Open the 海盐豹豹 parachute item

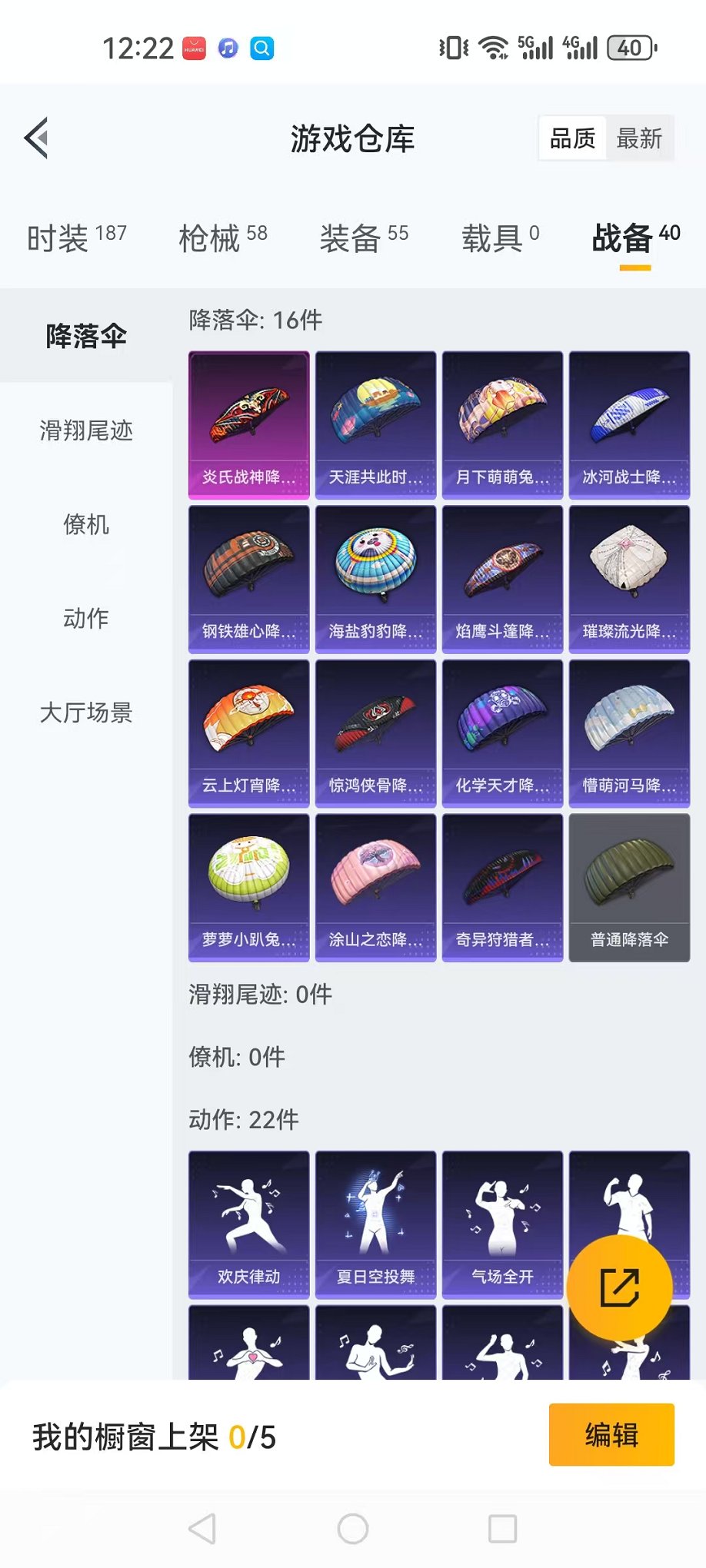[x=376, y=580]
